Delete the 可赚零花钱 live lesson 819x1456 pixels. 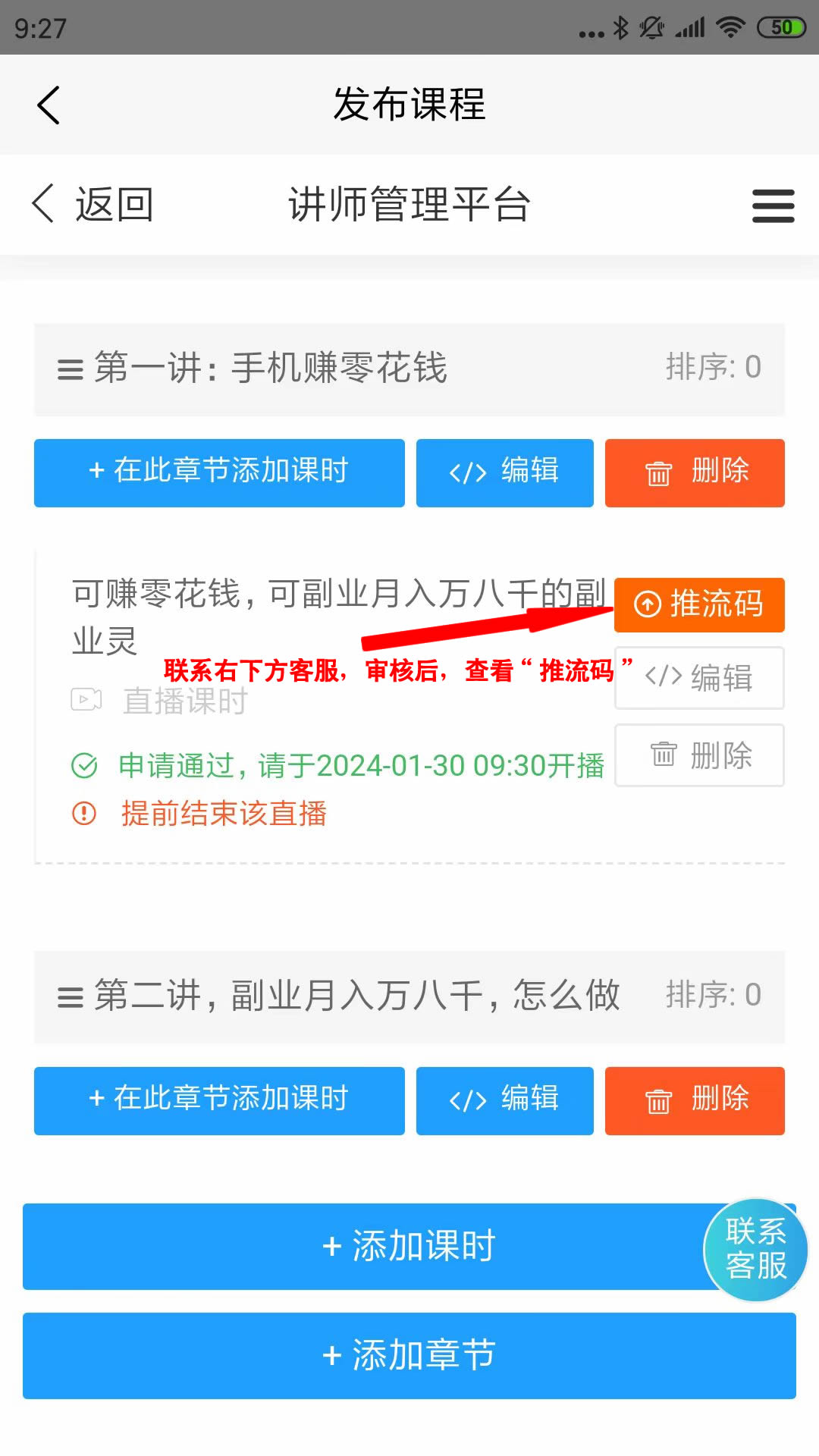pos(699,755)
